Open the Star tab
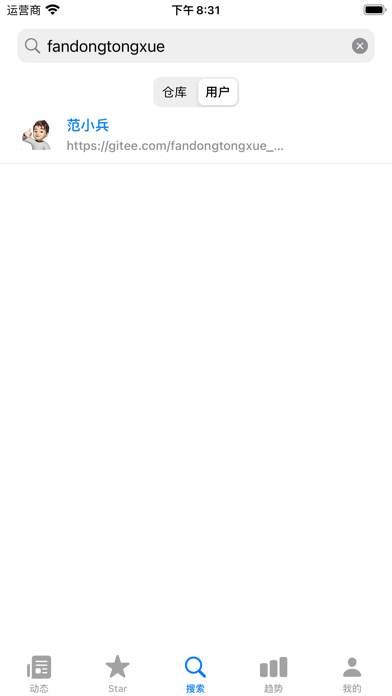Screen dimensions: 392x696 118,674
